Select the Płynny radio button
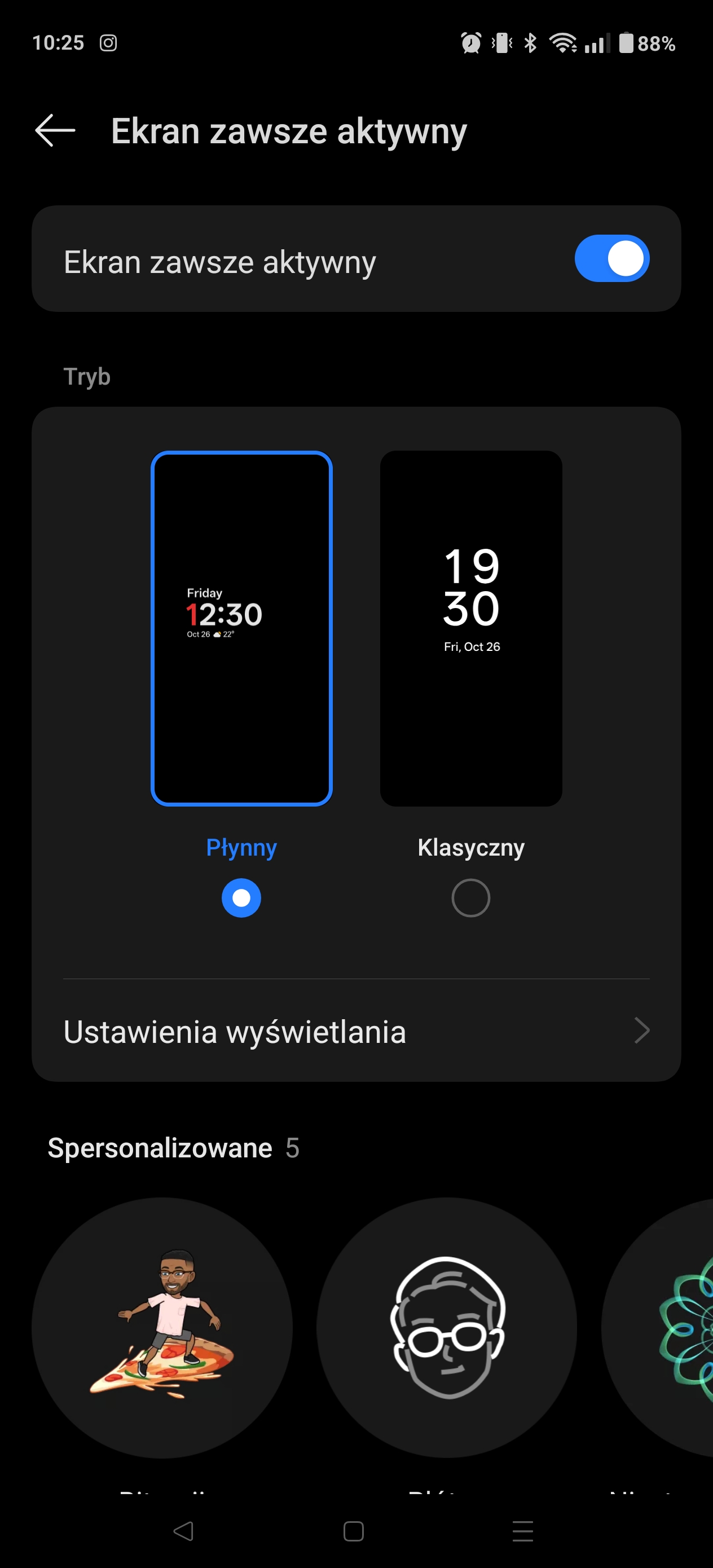Image resolution: width=713 pixels, height=1568 pixels. click(x=241, y=897)
